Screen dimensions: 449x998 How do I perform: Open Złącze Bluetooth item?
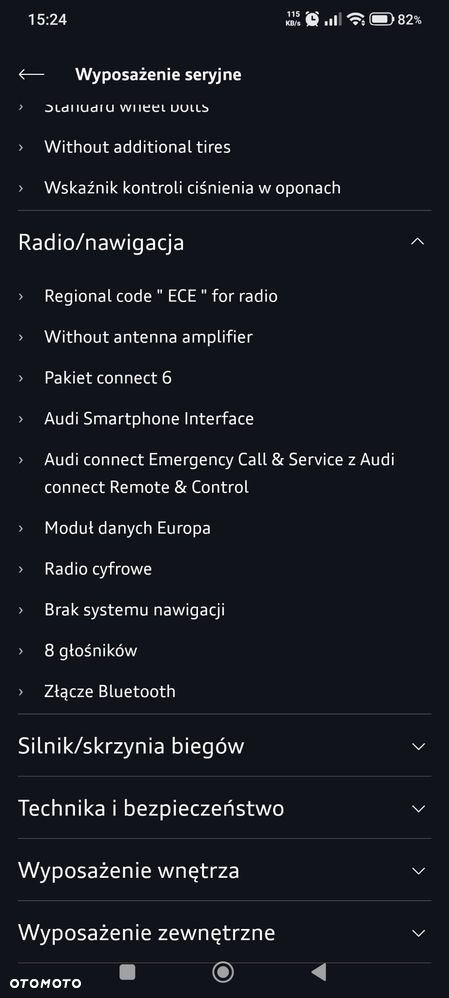110,691
